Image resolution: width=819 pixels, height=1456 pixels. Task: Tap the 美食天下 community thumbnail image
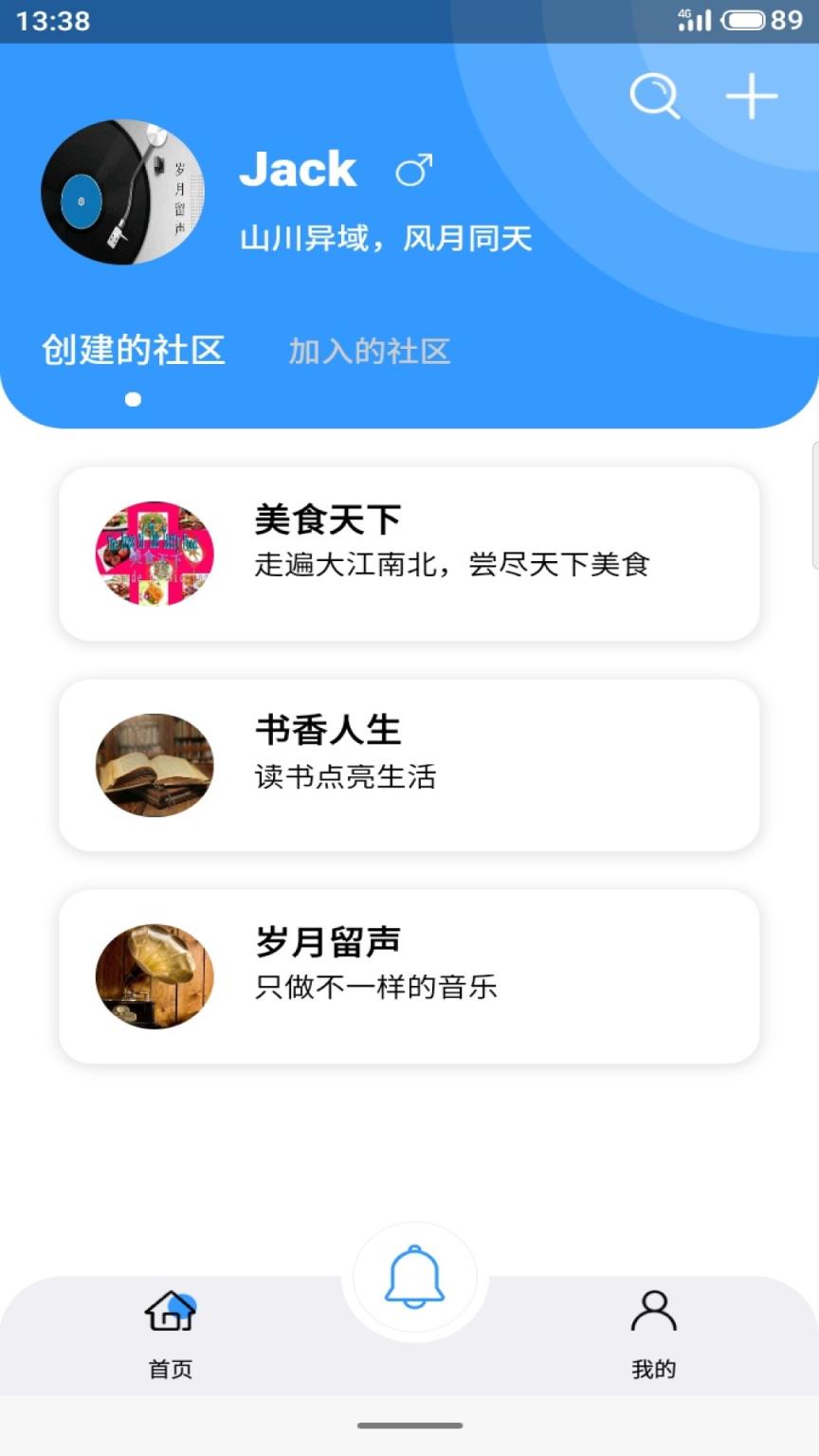153,553
